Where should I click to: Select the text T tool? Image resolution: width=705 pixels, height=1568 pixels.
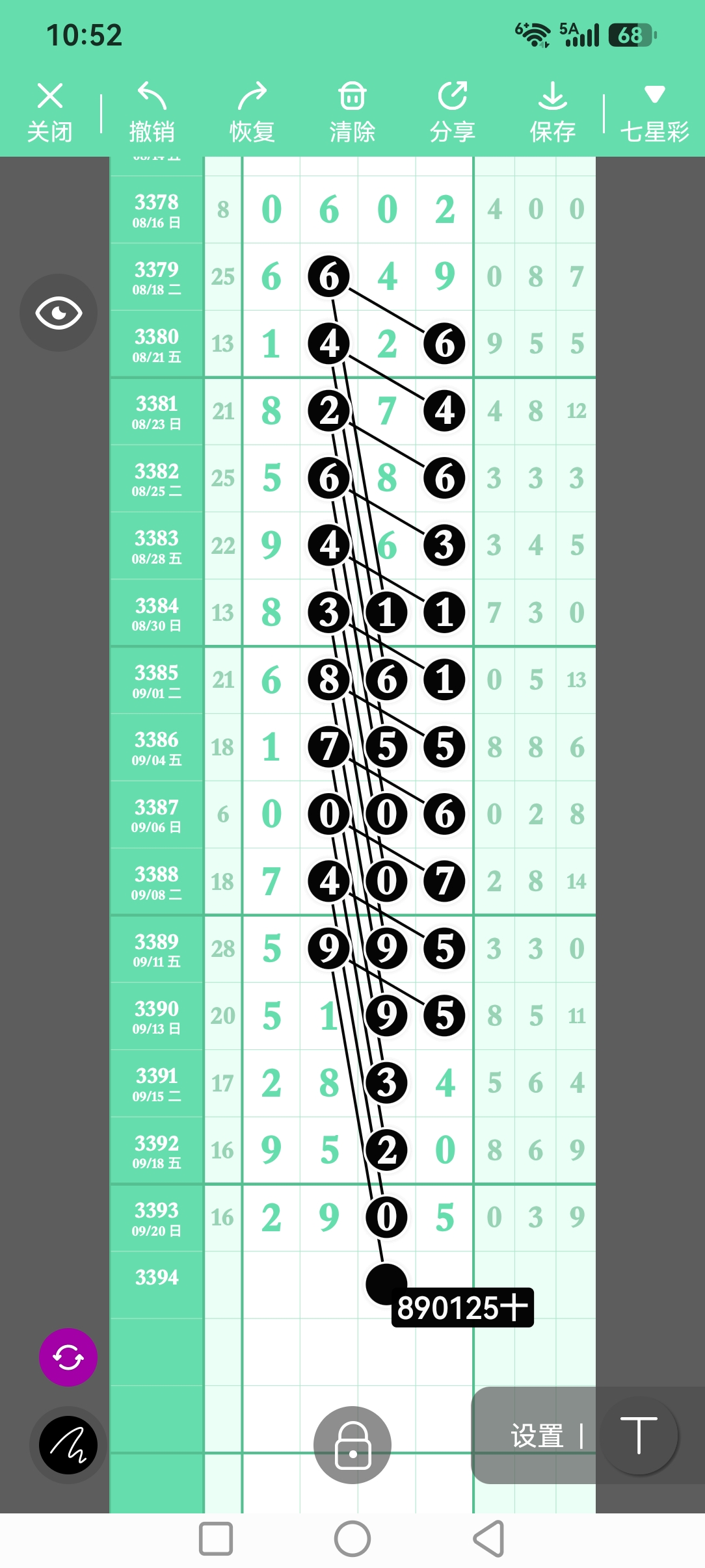(x=639, y=1435)
